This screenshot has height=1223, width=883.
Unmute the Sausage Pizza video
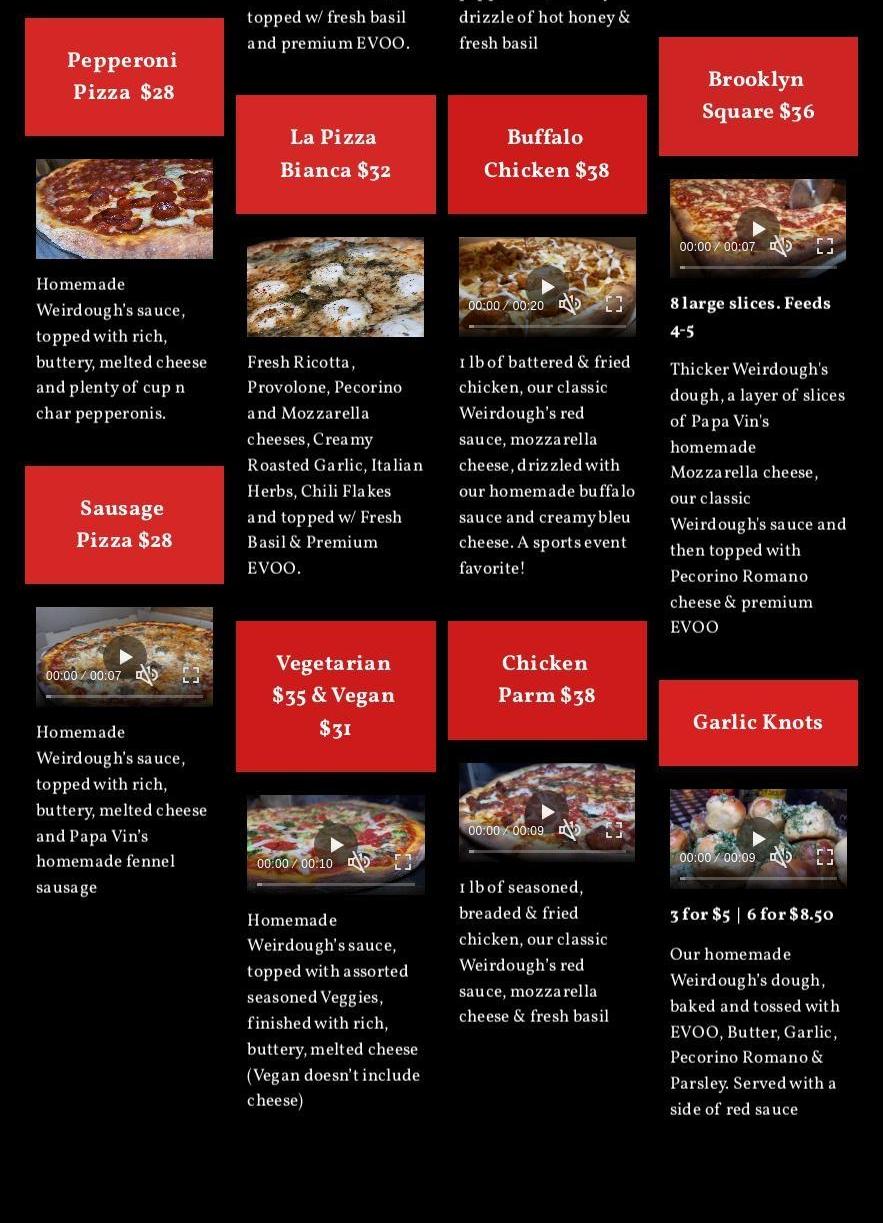(x=147, y=674)
